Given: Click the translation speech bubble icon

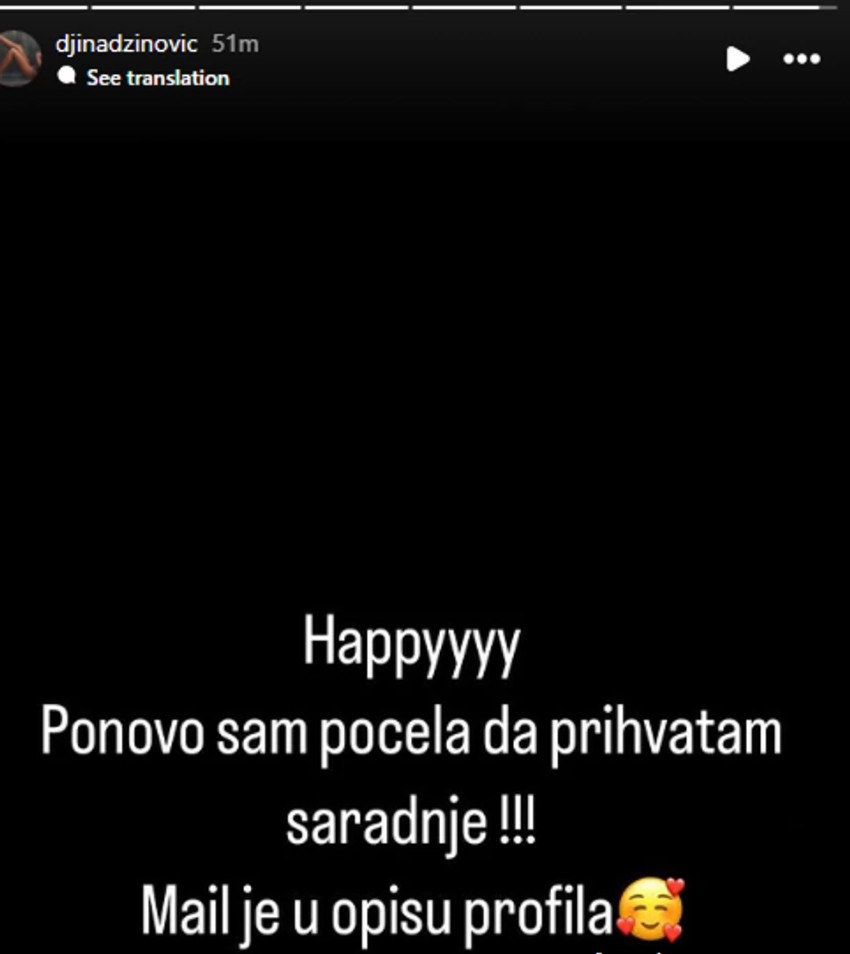Looking at the screenshot, I should point(65,76).
